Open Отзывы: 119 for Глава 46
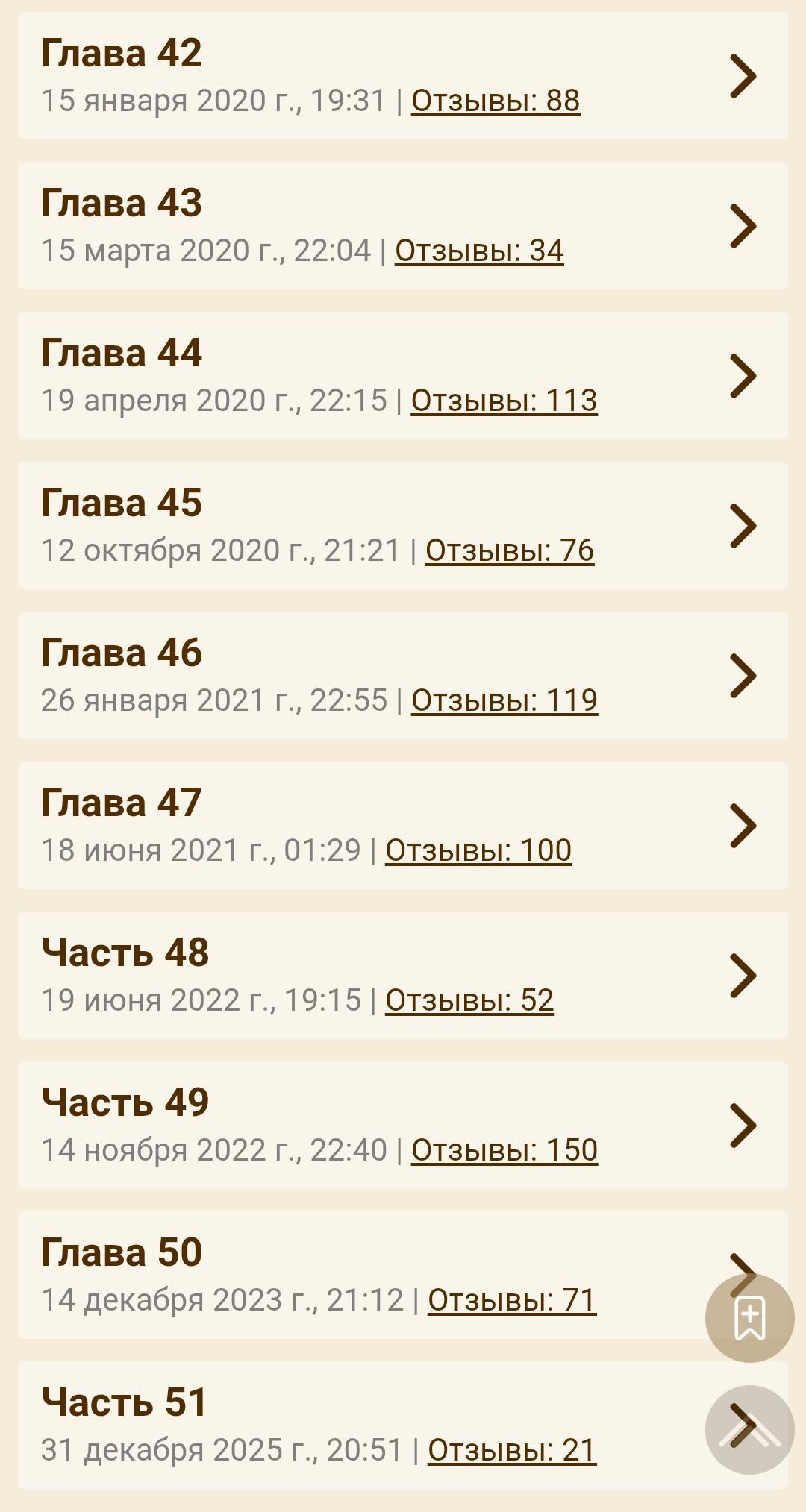806x1512 pixels. tap(504, 701)
